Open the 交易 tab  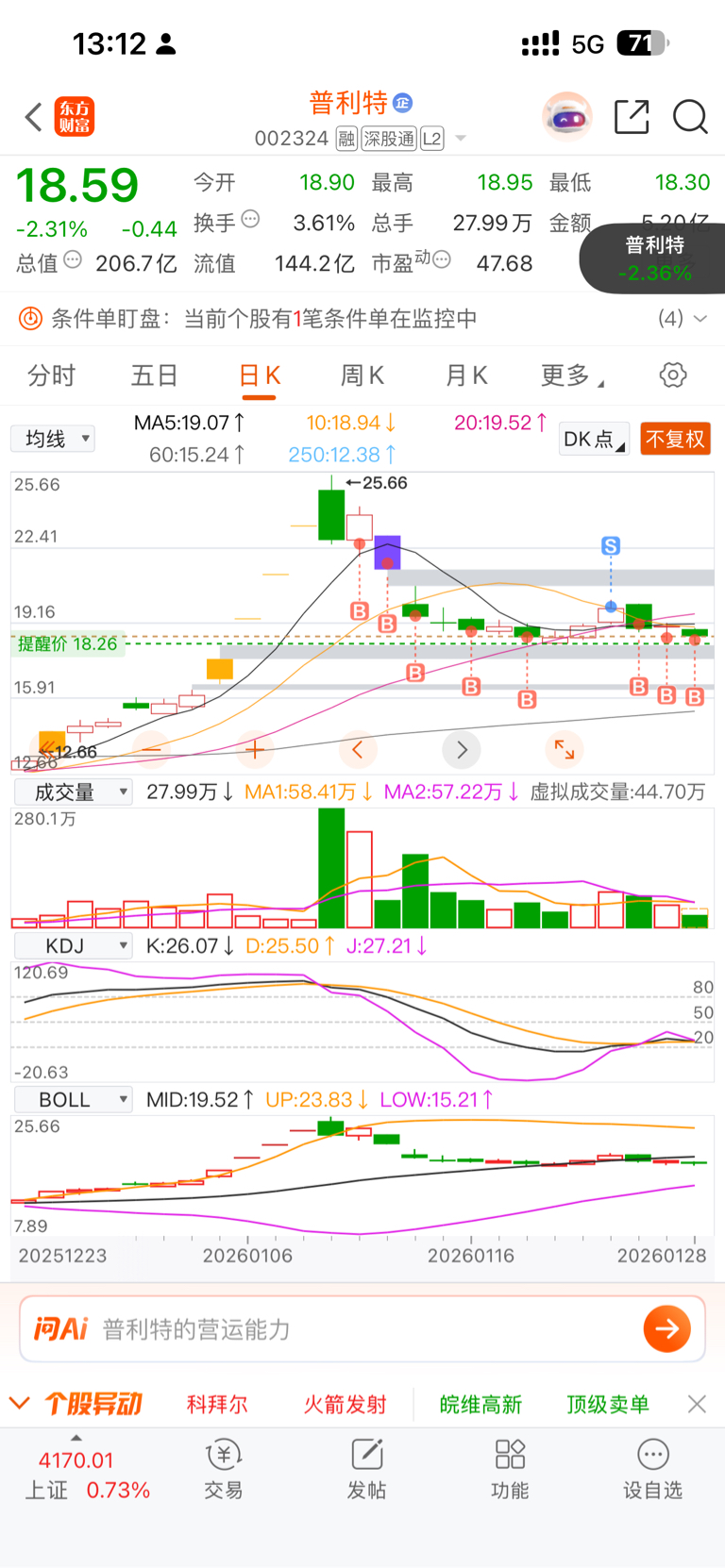point(224,1470)
